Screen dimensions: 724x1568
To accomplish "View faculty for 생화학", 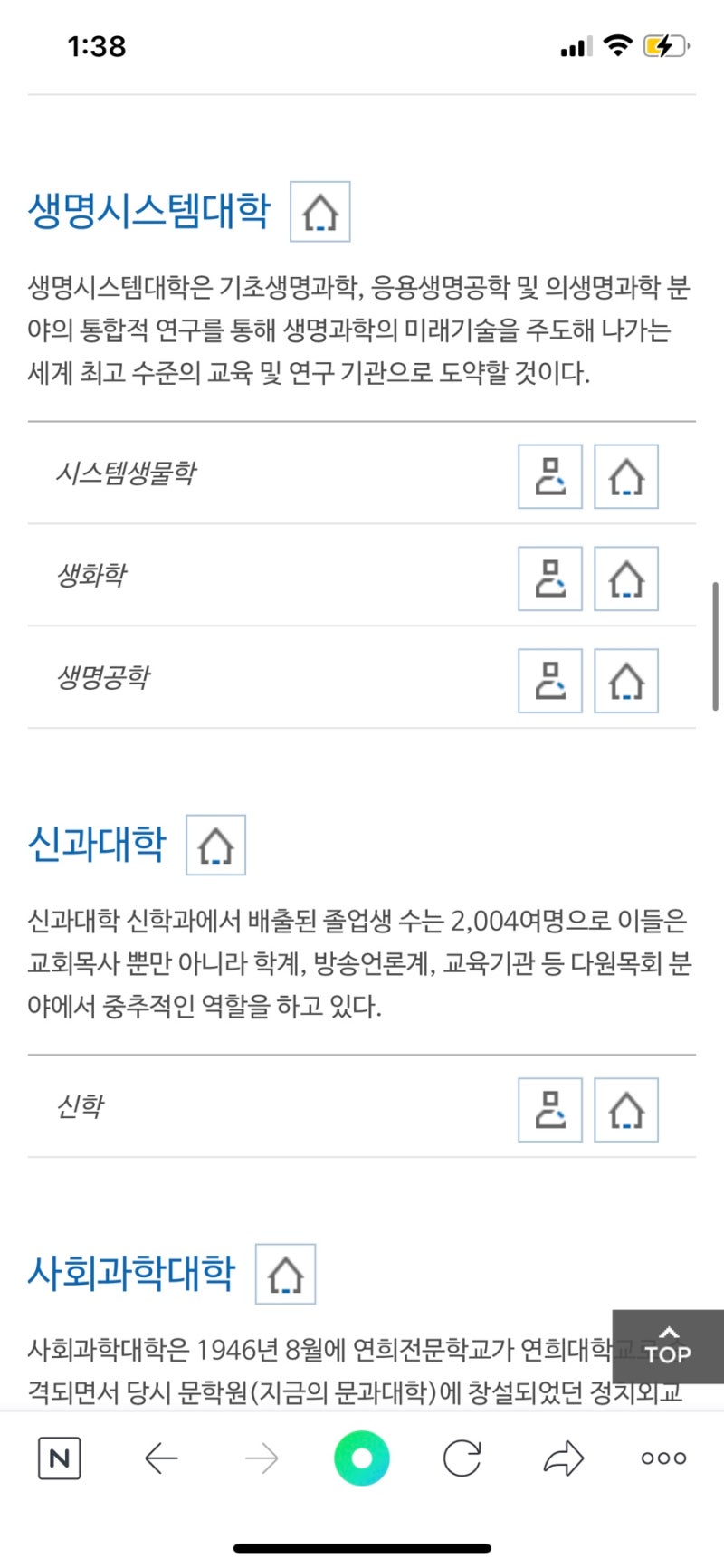I will [549, 578].
